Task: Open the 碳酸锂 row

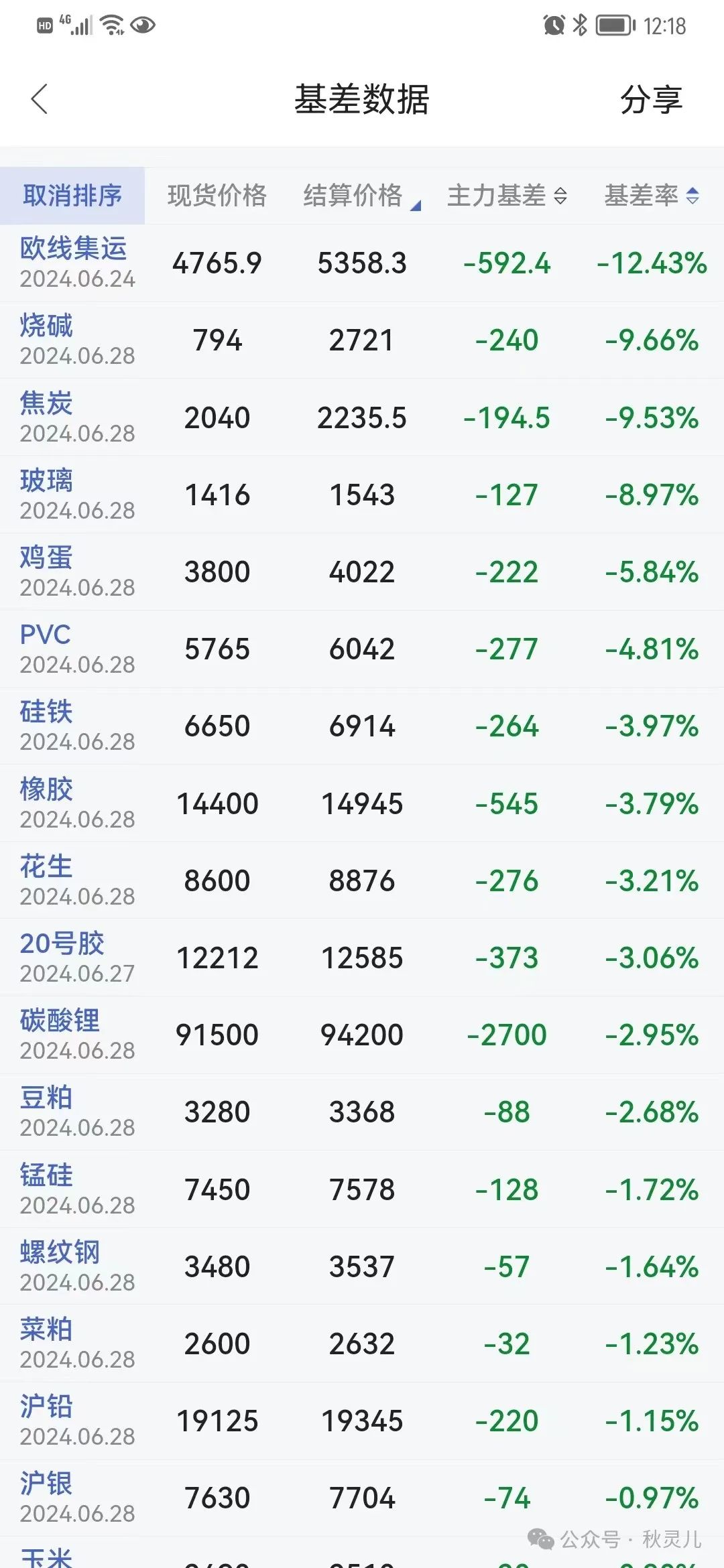Action: click(x=362, y=1034)
